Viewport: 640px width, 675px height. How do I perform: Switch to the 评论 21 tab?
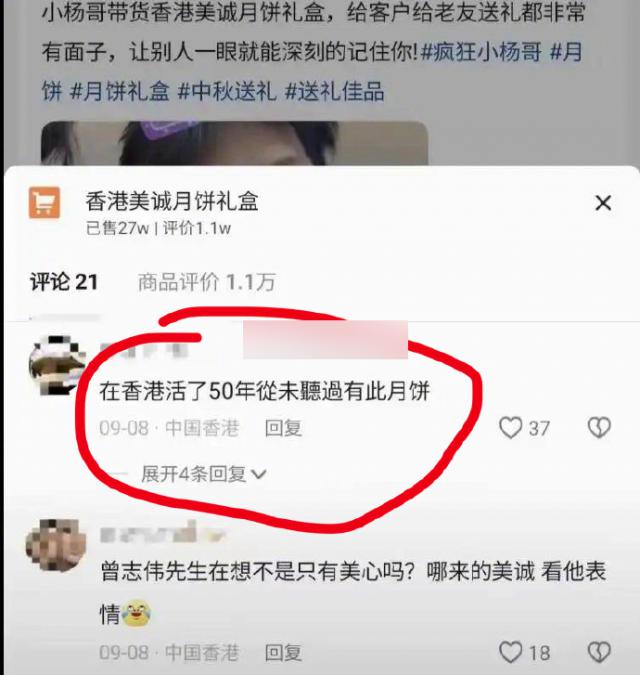click(64, 282)
